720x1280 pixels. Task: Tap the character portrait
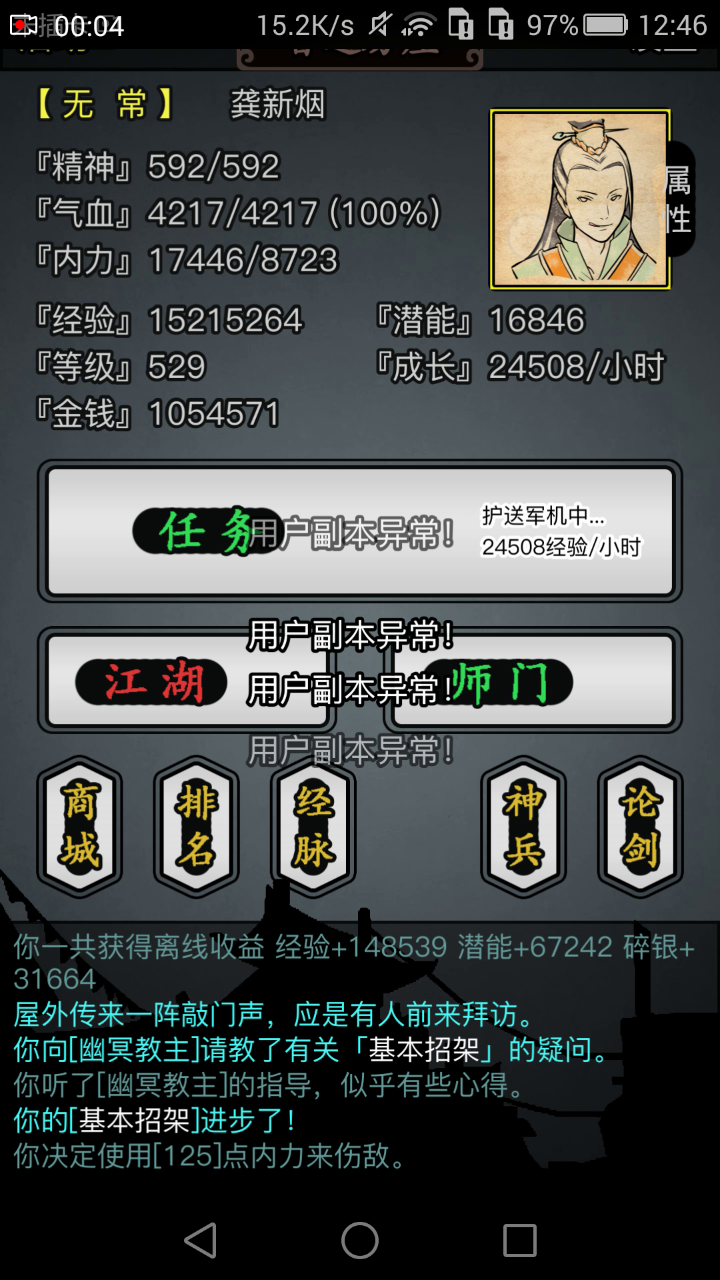click(x=579, y=199)
